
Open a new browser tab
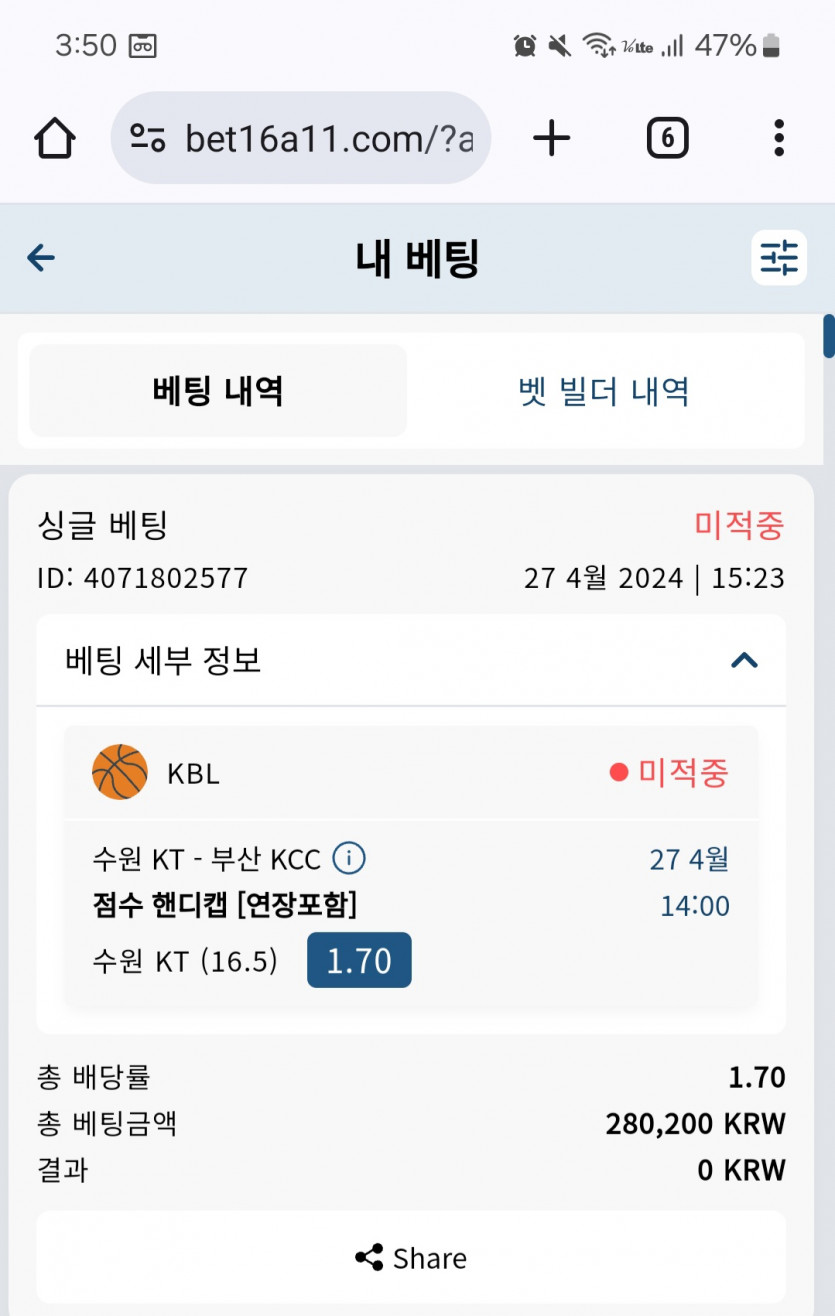(x=551, y=138)
